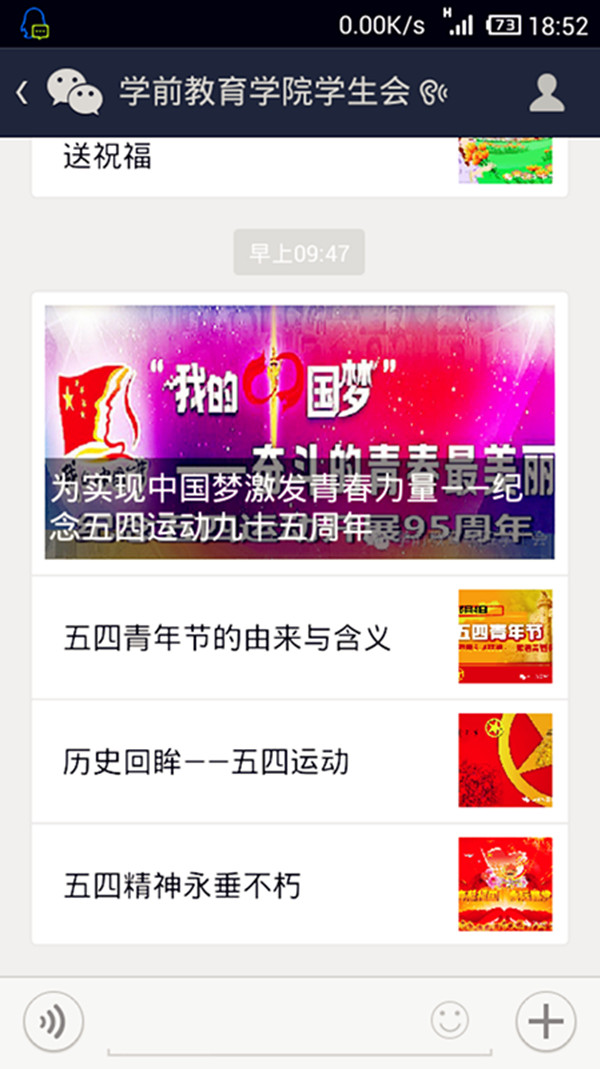Switch to voice input mode
The width and height of the screenshot is (600, 1069).
(53, 1021)
